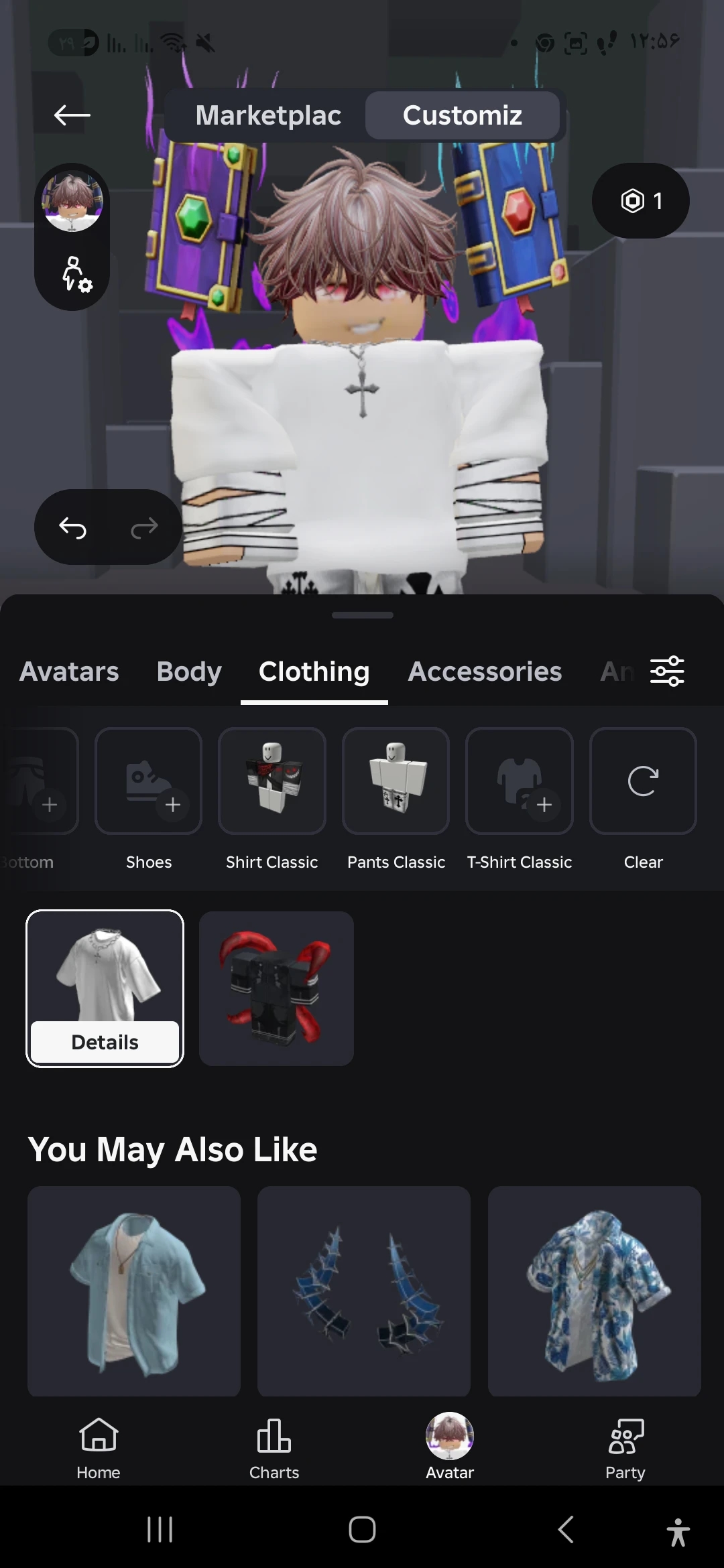Switch to the Body tab
The image size is (724, 1568).
point(189,671)
